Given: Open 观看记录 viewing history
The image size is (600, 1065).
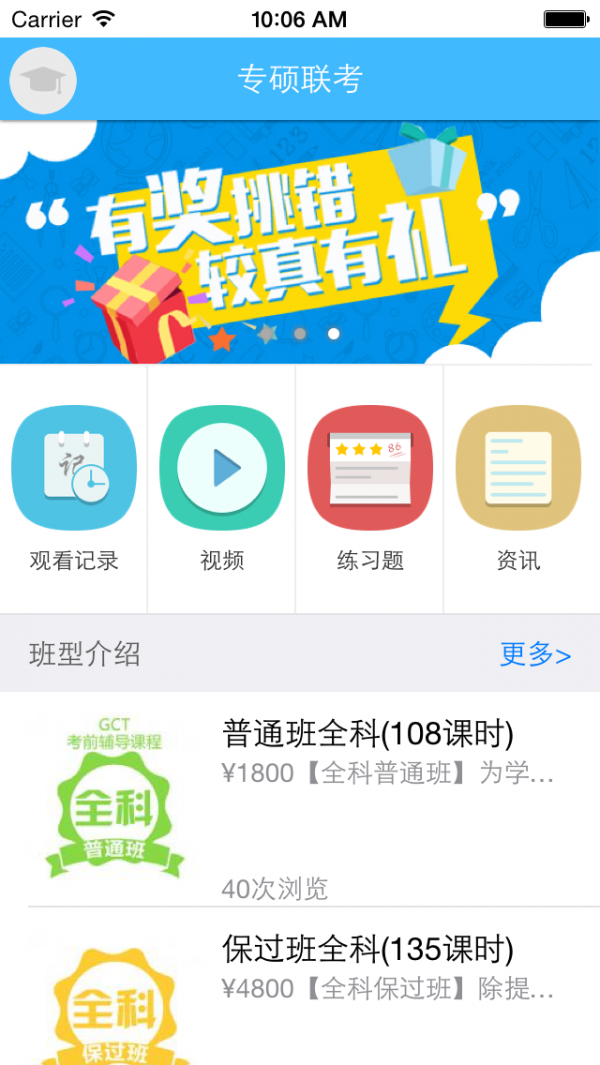Looking at the screenshot, I should tap(74, 490).
